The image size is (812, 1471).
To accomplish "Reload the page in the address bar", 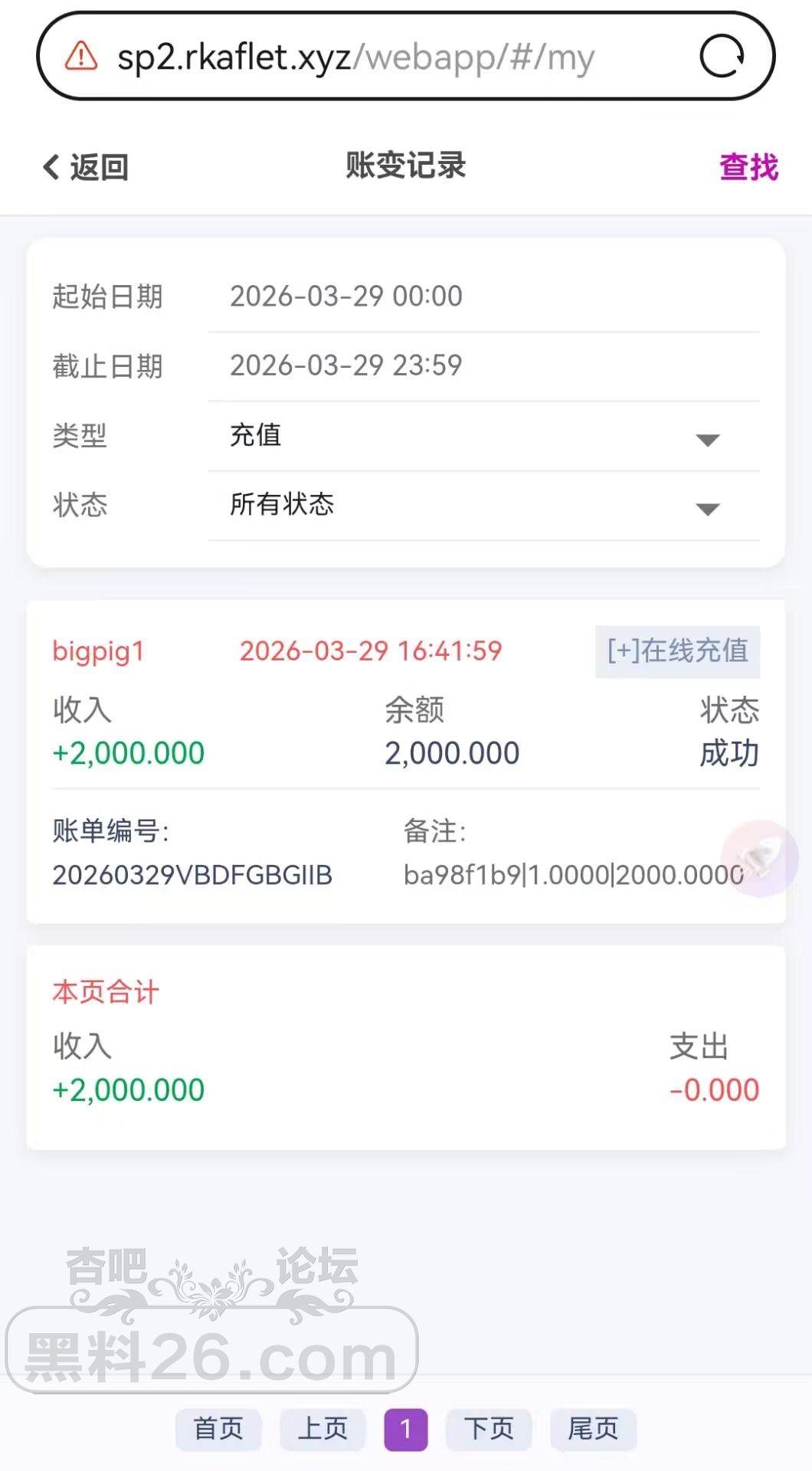I will pyautogui.click(x=722, y=56).
